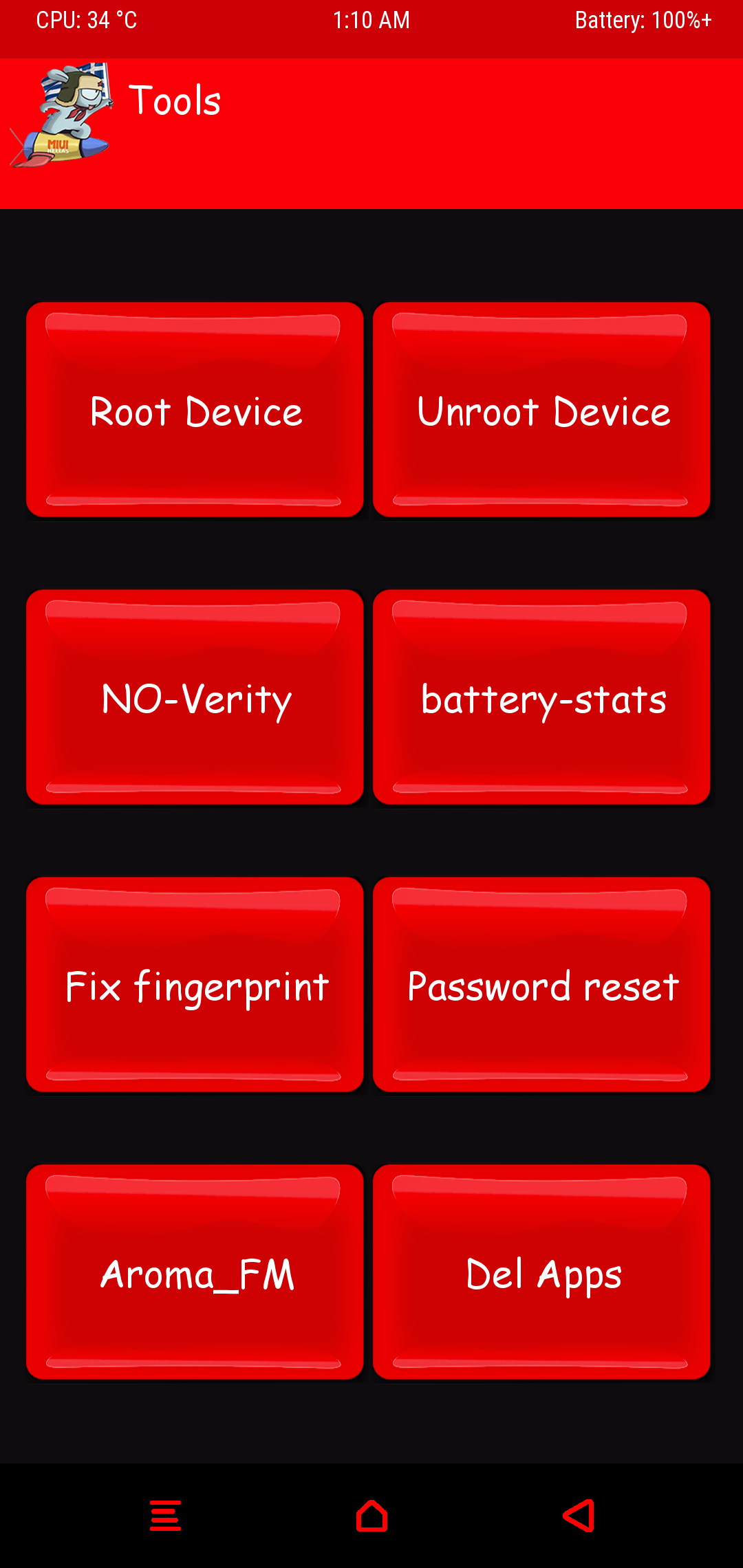The width and height of the screenshot is (743, 1568).
Task: Open Password reset
Action: click(x=541, y=986)
